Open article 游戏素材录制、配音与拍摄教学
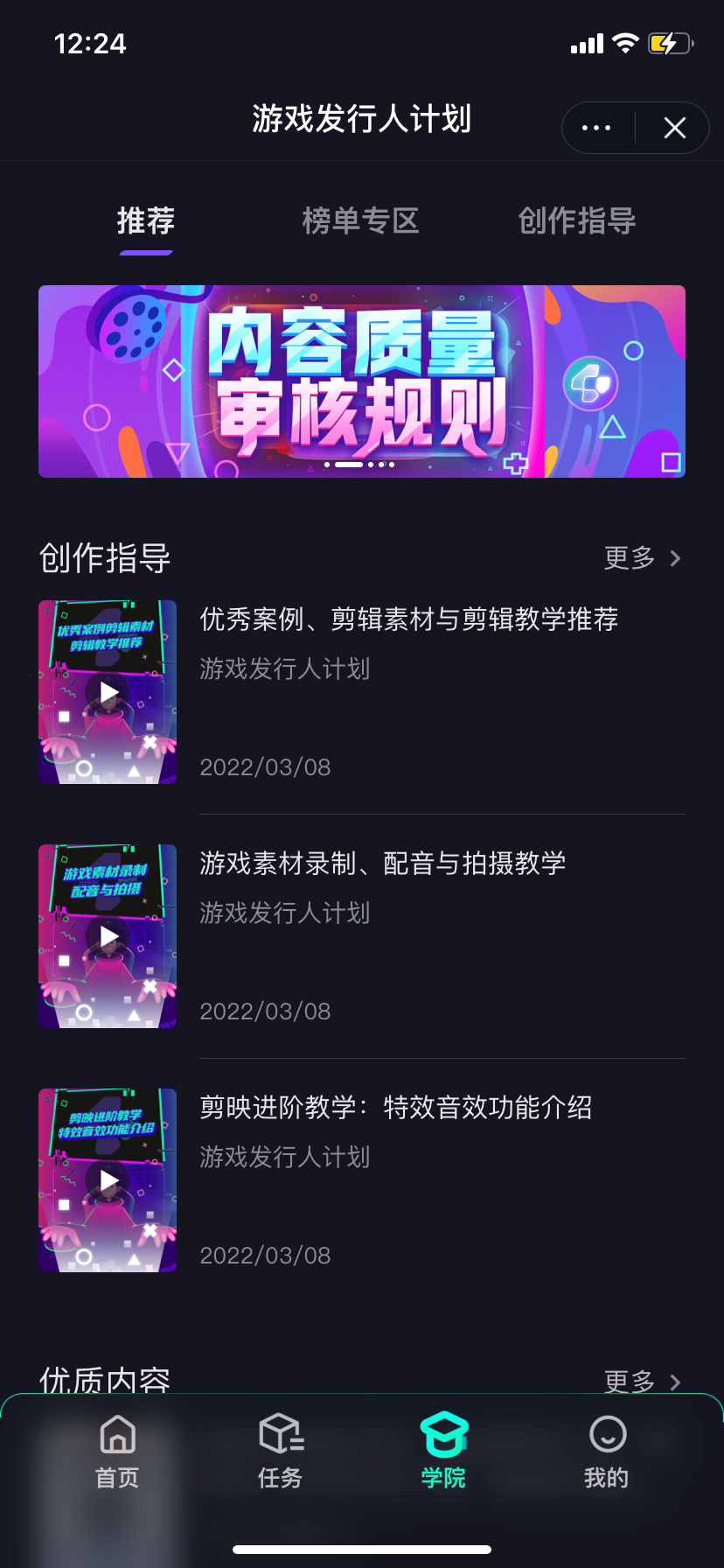 (384, 863)
